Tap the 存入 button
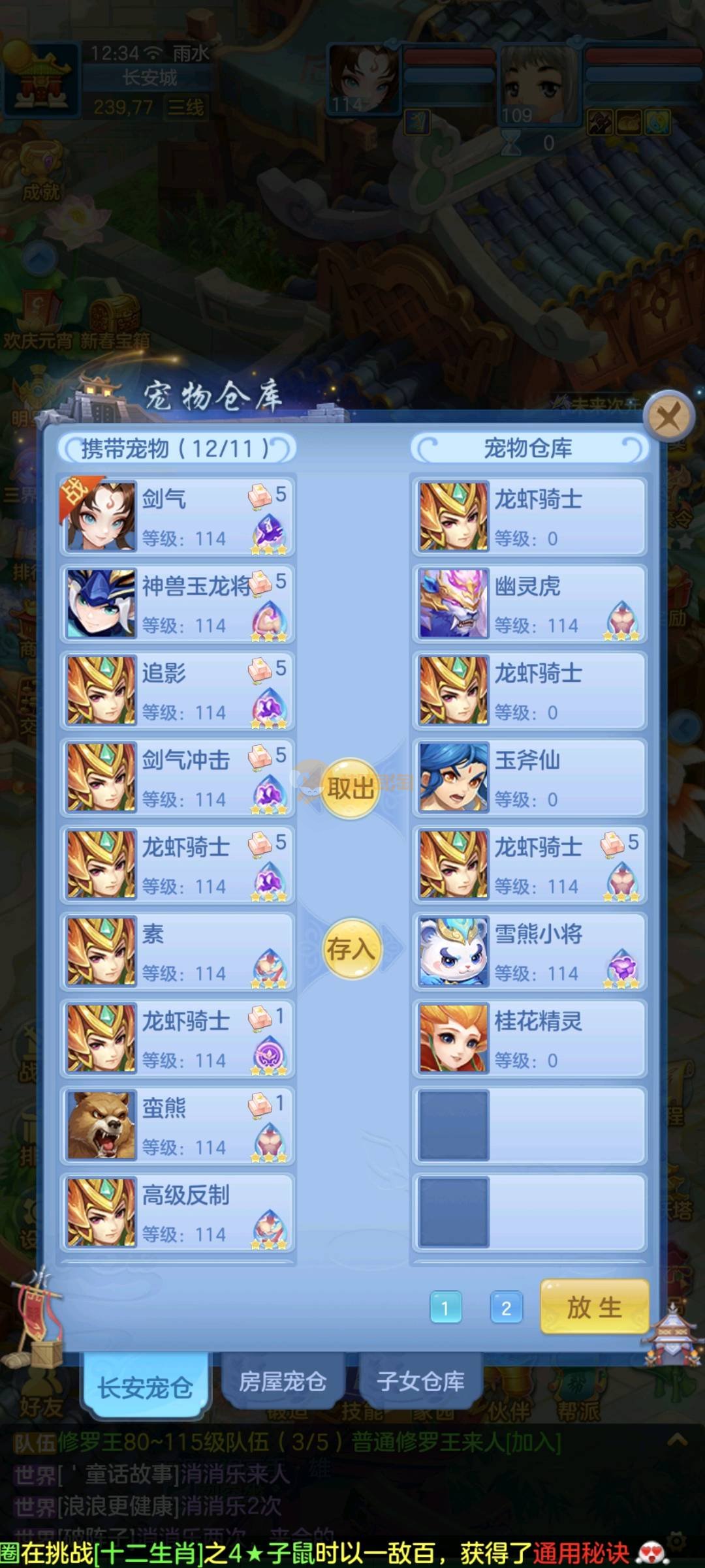The height and width of the screenshot is (1568, 705). [x=351, y=948]
